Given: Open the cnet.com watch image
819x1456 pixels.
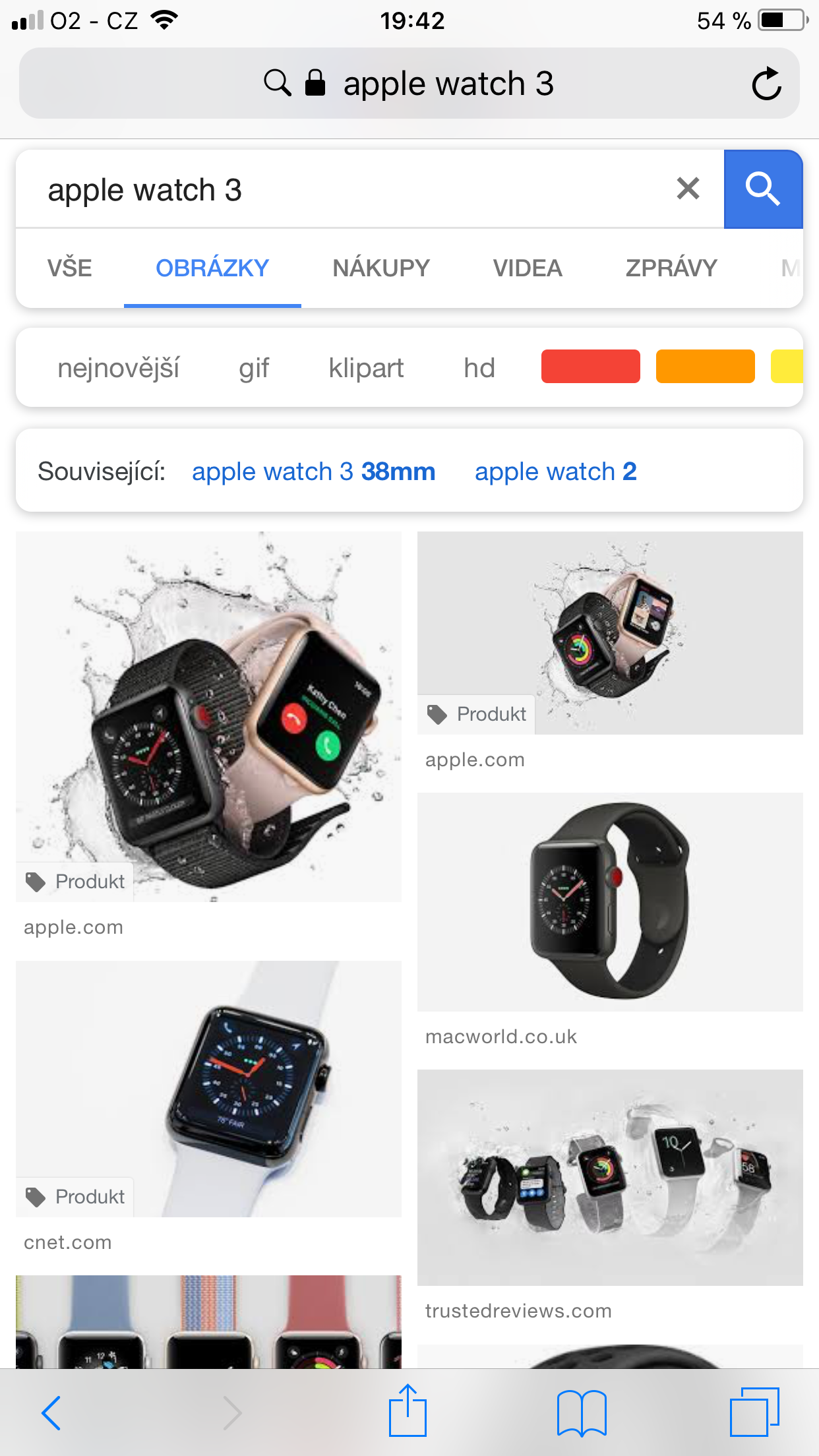Looking at the screenshot, I should tap(208, 1088).
